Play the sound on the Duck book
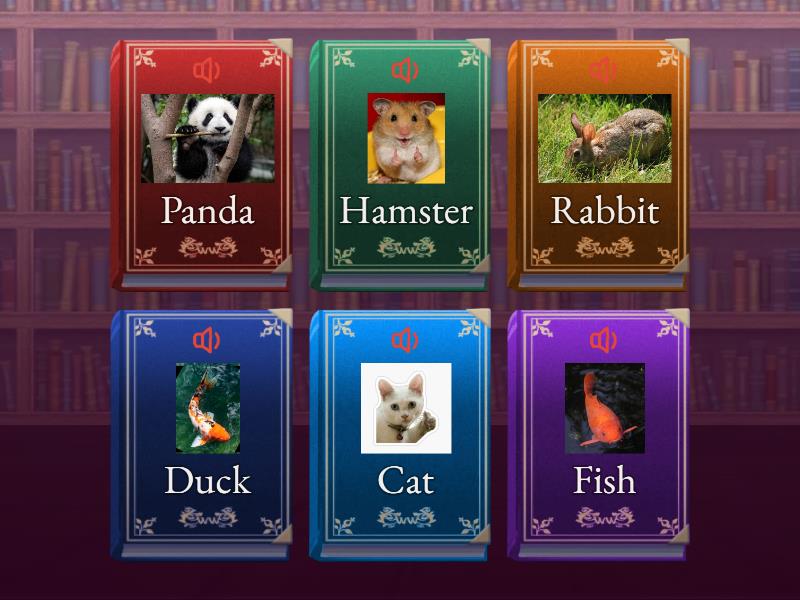The image size is (800, 600). 206,341
